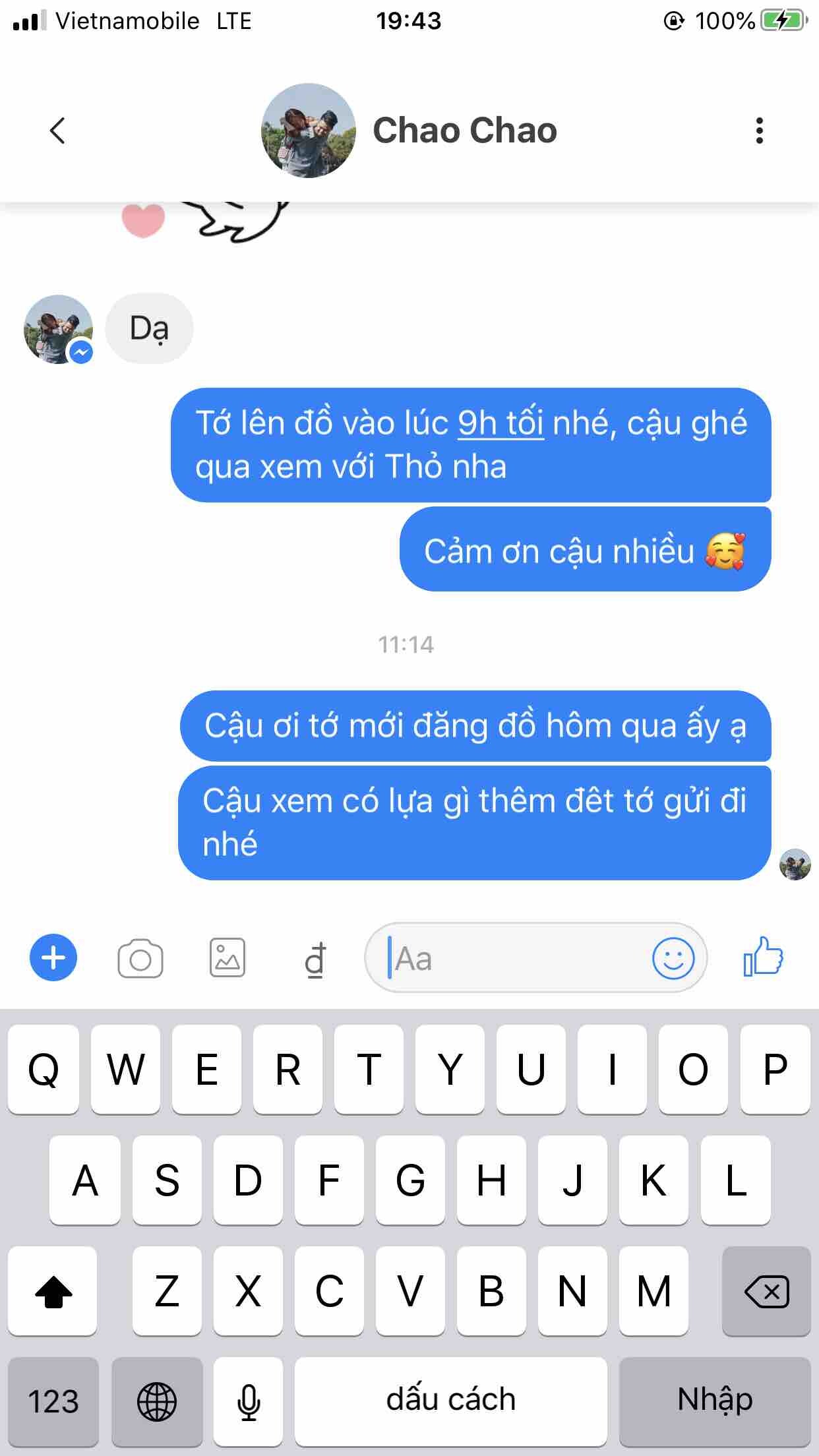Send a thumbs-up like
Screen dimensions: 819x1456
pyautogui.click(x=763, y=957)
